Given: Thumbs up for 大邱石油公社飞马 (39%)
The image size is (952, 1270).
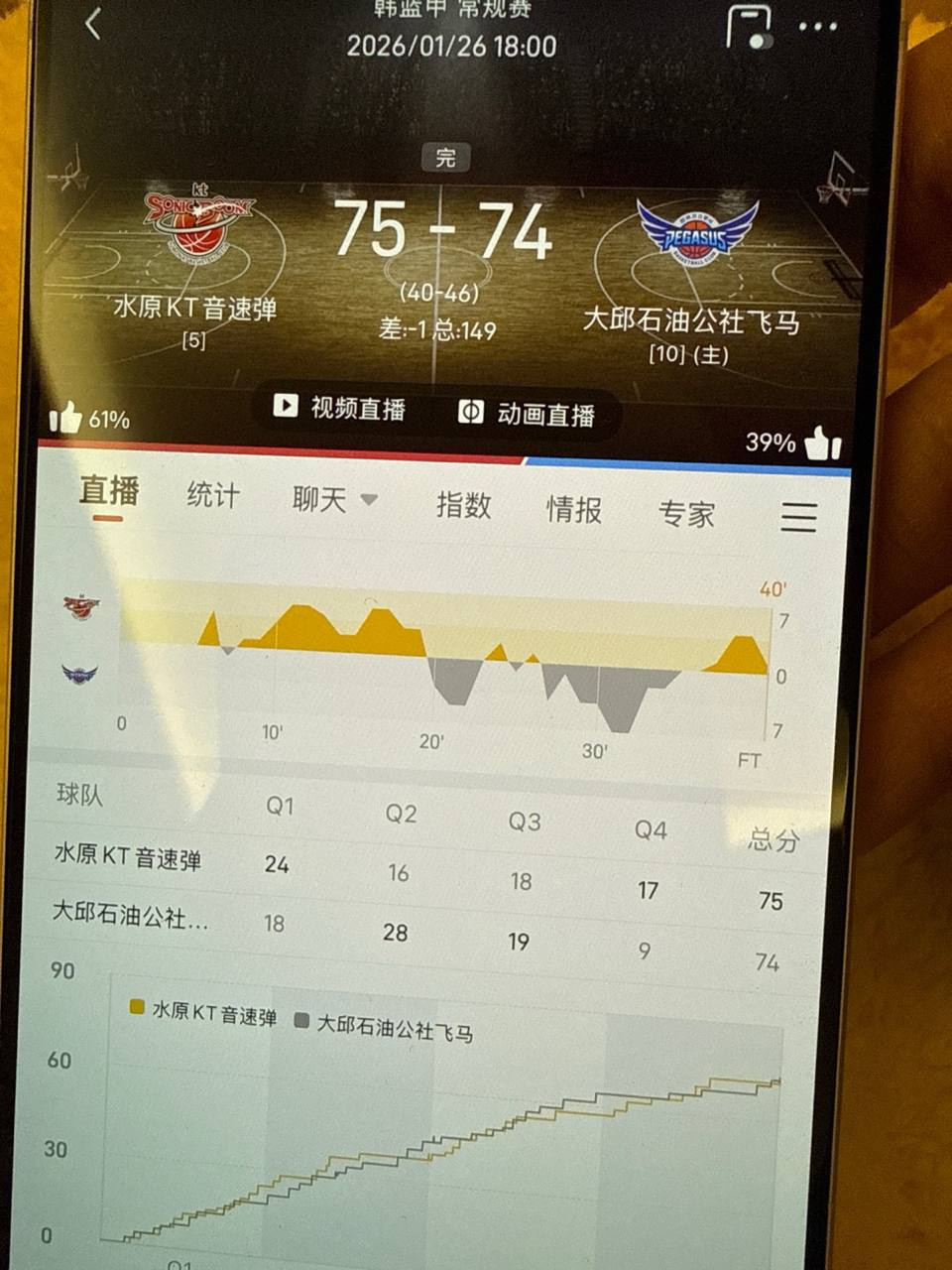Looking at the screenshot, I should 822,444.
